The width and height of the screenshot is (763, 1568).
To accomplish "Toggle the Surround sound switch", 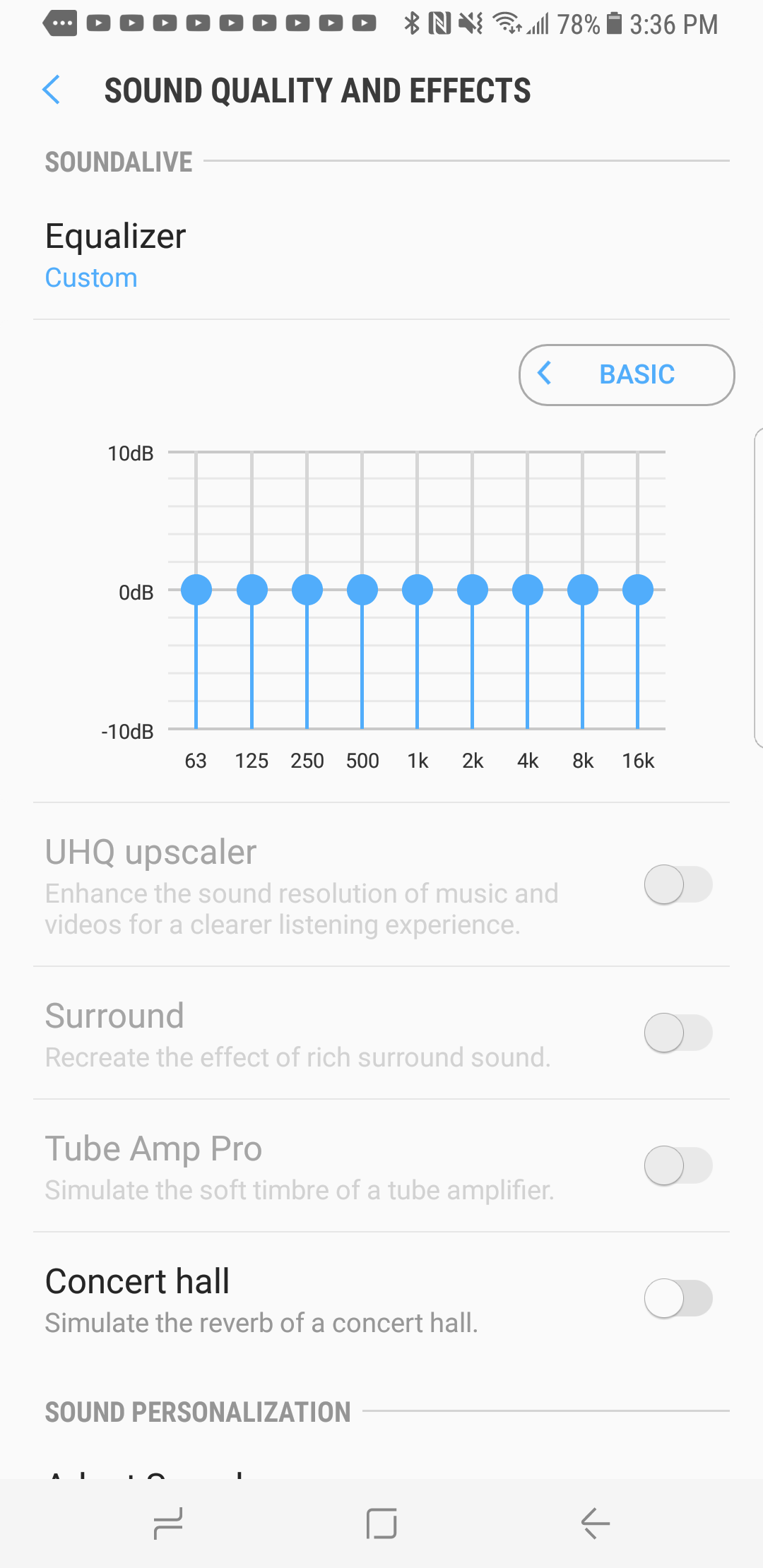I will 678,1033.
